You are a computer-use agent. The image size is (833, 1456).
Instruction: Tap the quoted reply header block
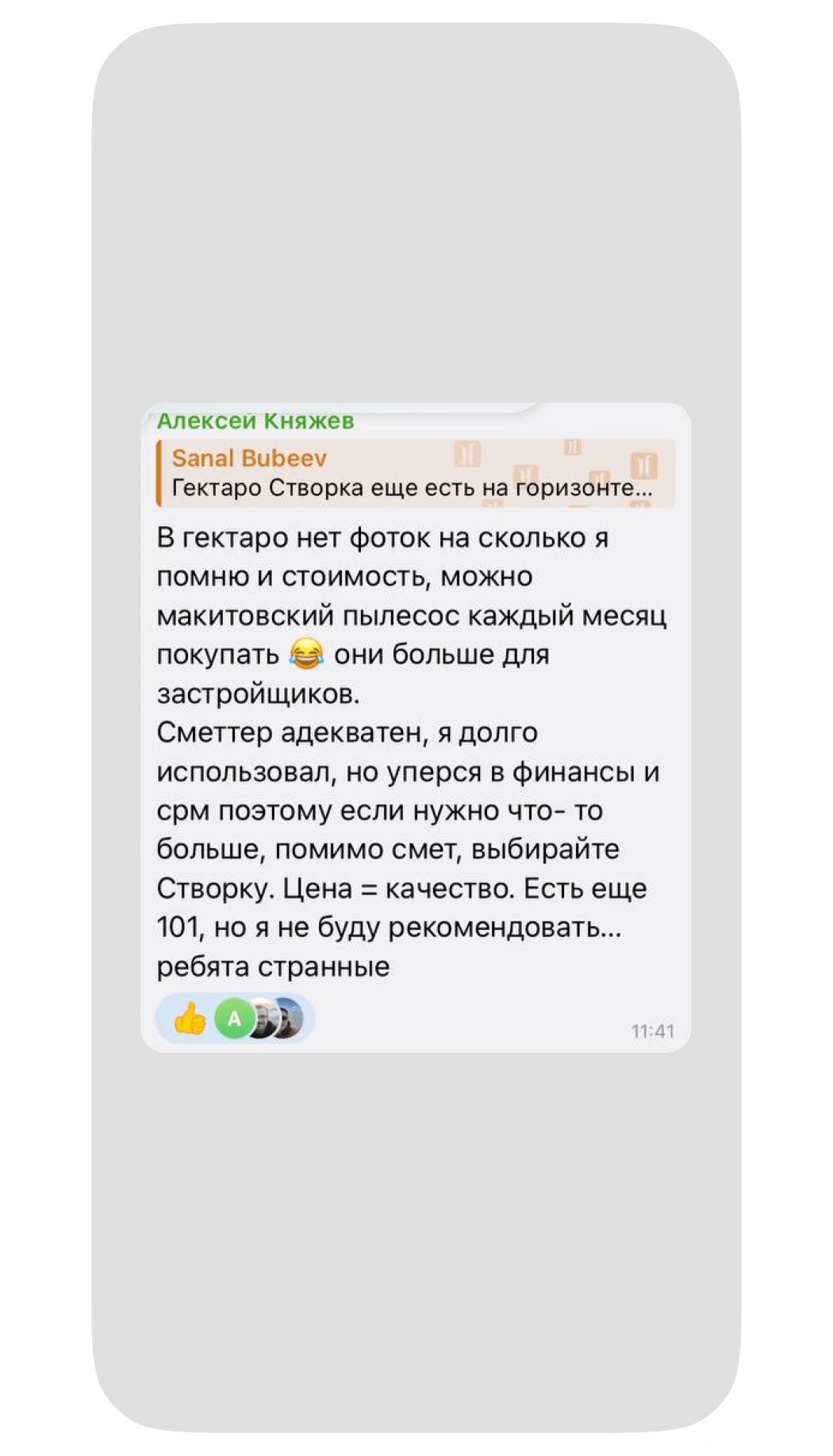pyautogui.click(x=413, y=471)
